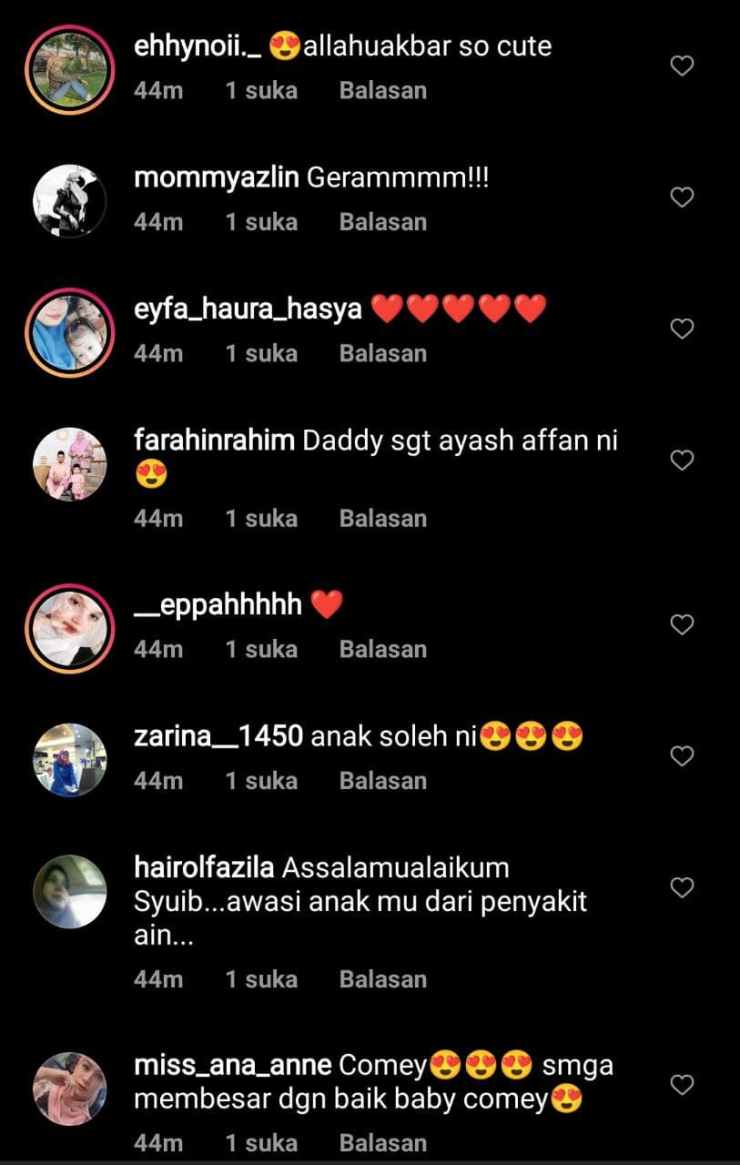Like farahinrahim's comment
The height and width of the screenshot is (1165, 740).
pyautogui.click(x=681, y=460)
